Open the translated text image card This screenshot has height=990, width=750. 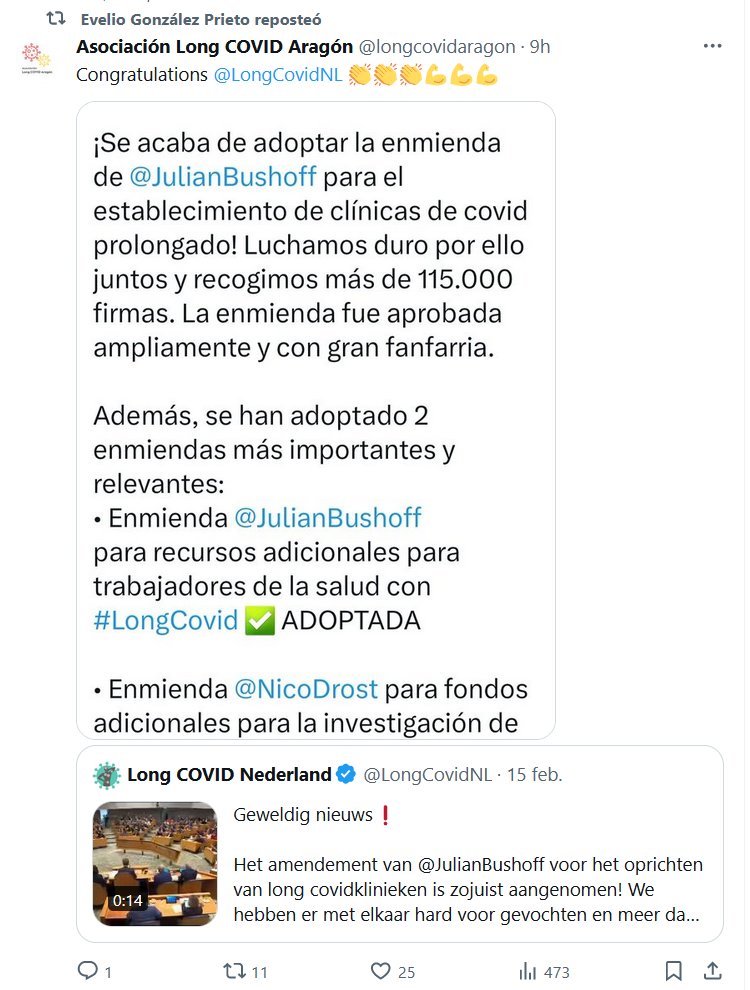(315, 420)
